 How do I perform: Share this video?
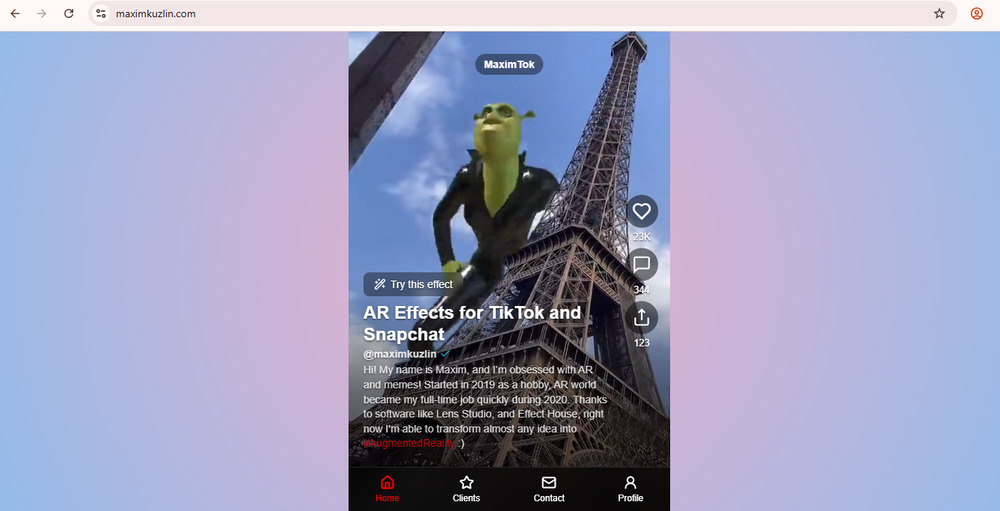pos(642,318)
